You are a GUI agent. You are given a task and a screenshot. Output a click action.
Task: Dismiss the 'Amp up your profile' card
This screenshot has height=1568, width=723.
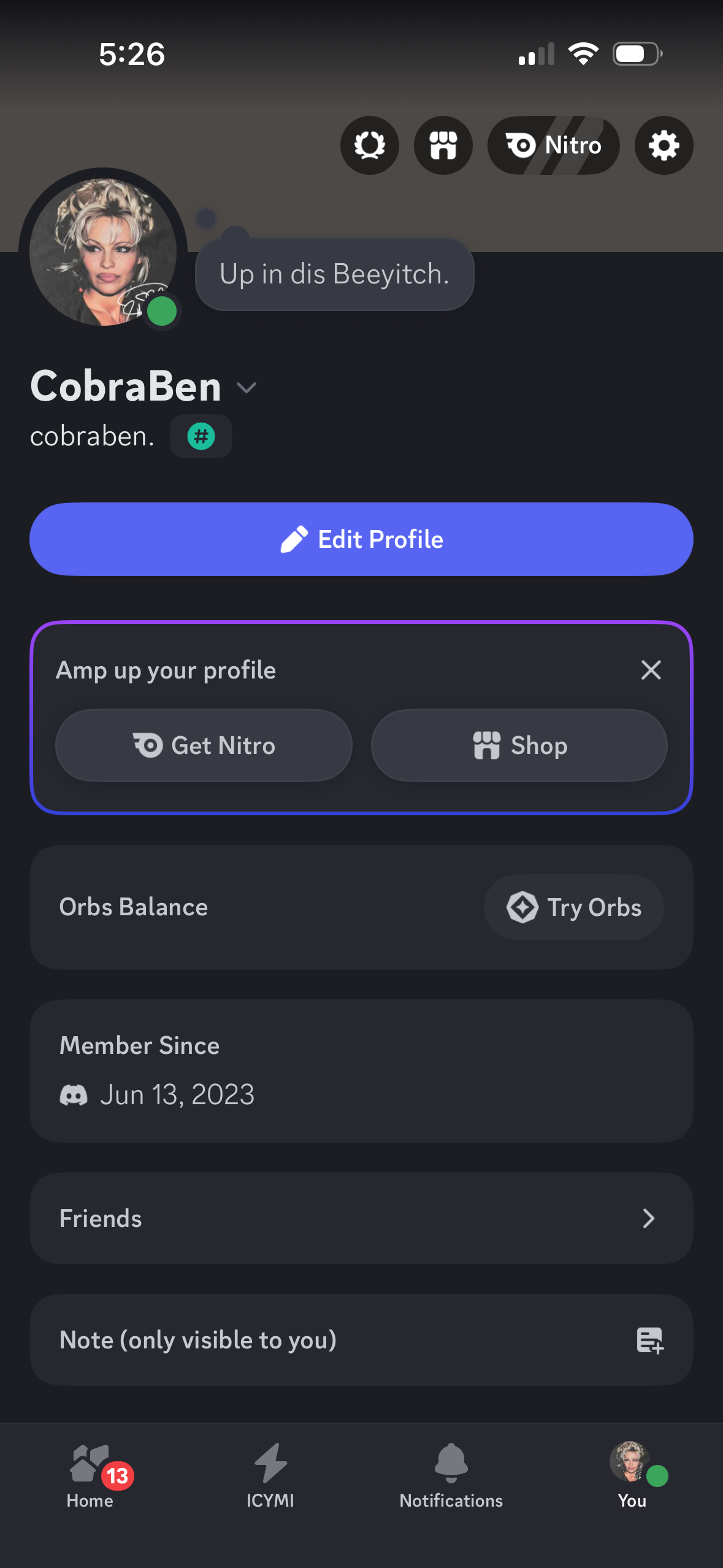click(651, 670)
